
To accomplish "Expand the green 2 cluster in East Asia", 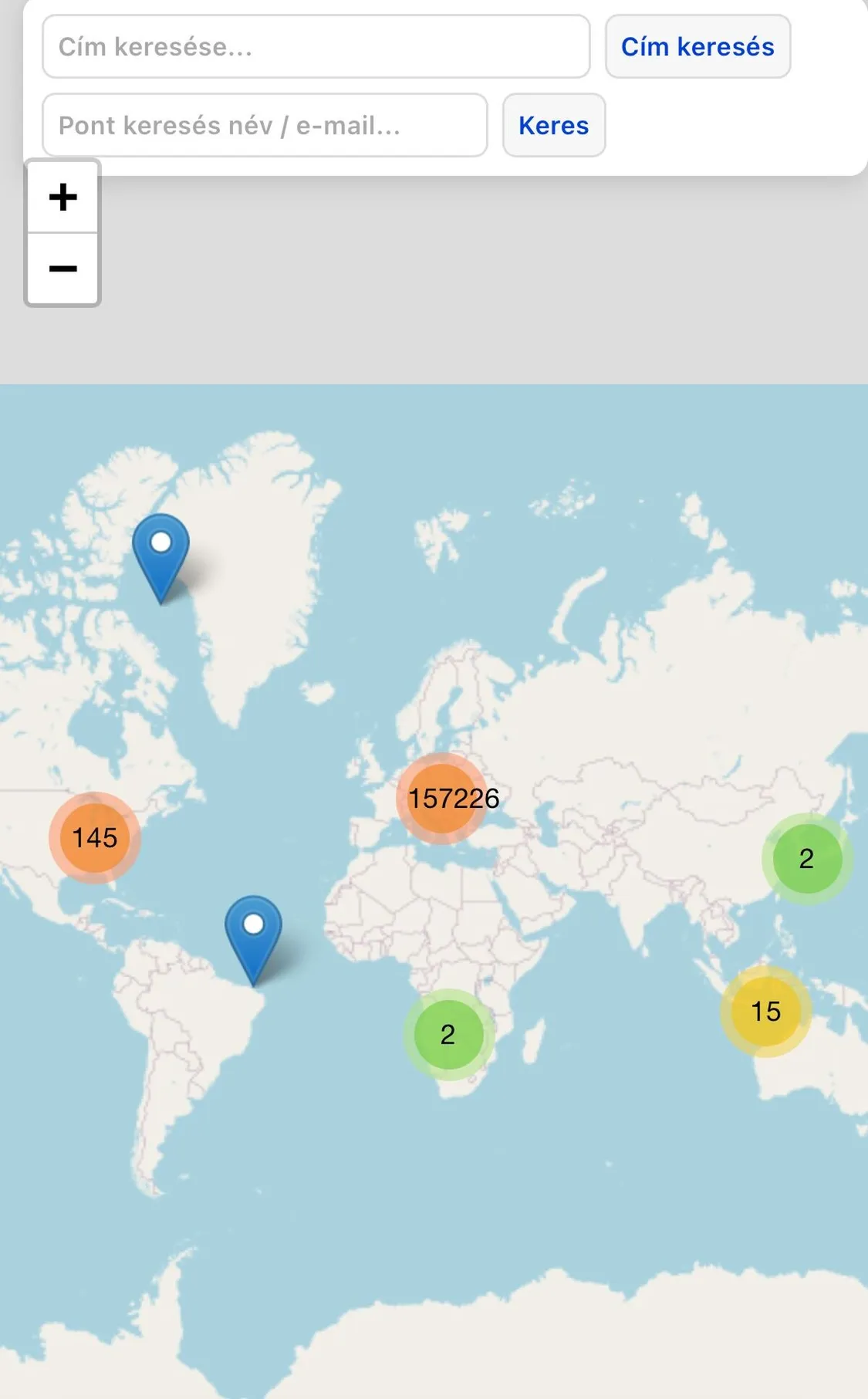I will [x=806, y=859].
